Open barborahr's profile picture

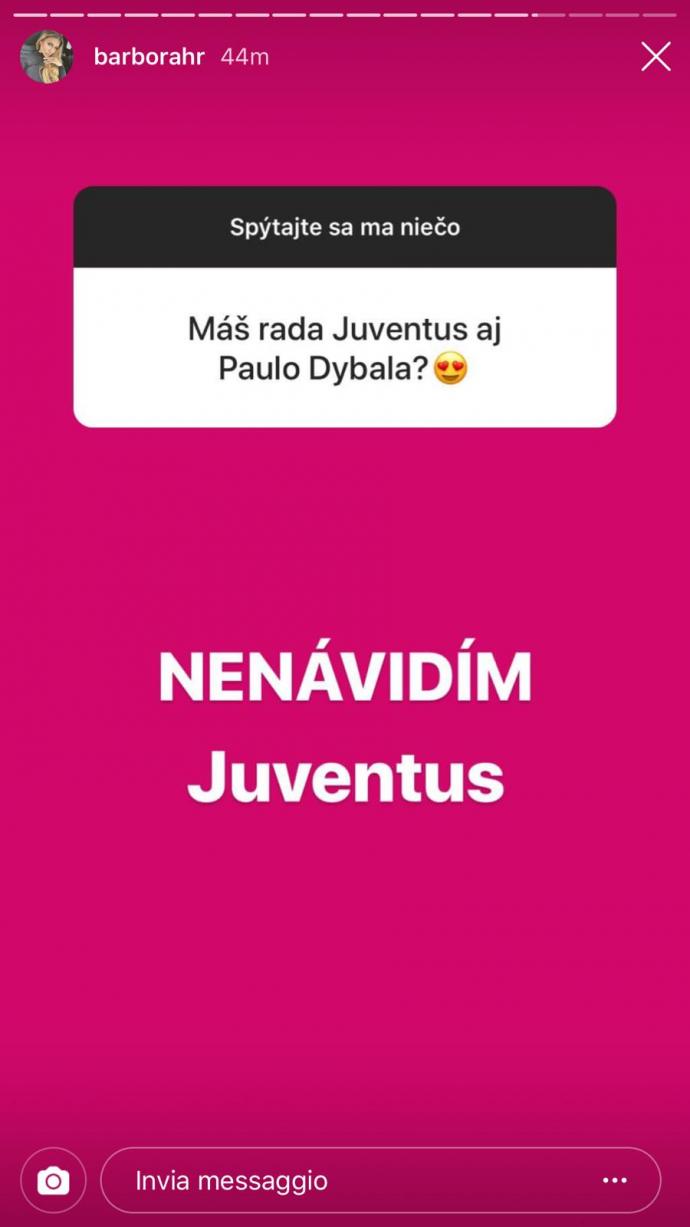(47, 57)
